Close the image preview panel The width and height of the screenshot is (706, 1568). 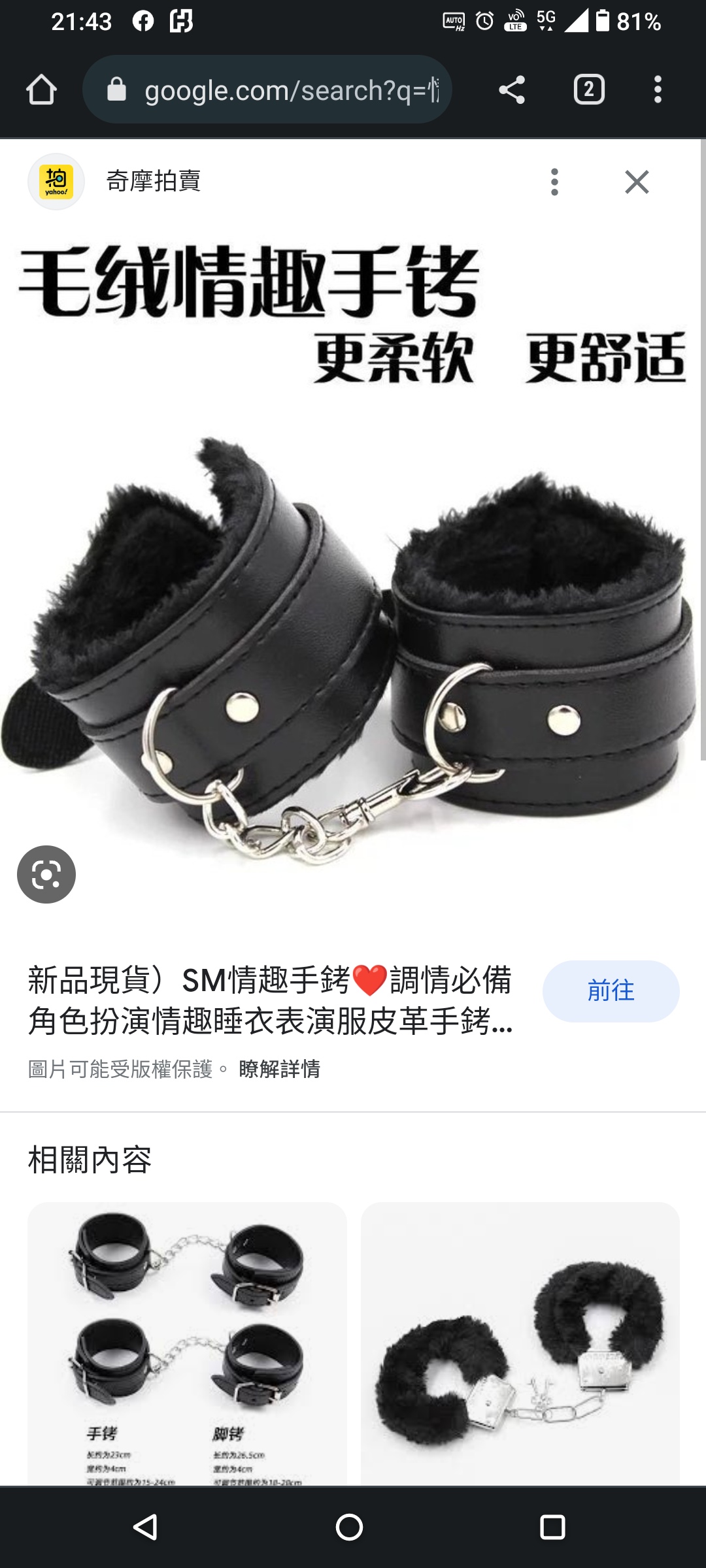coord(637,182)
